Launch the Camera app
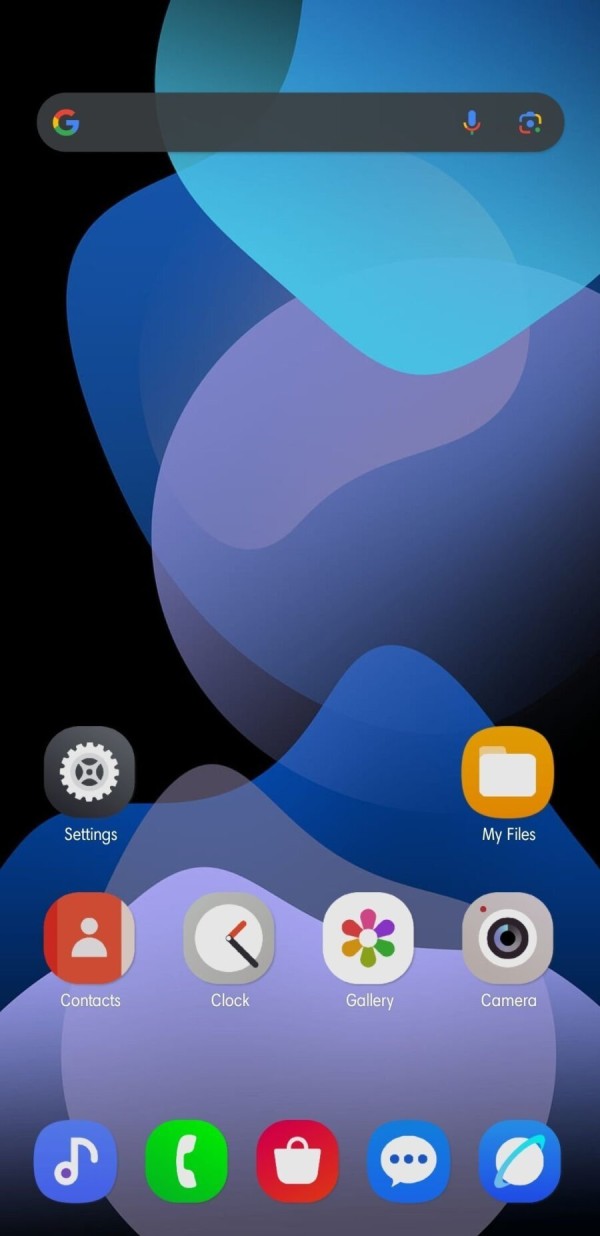The width and height of the screenshot is (600, 1236). (x=508, y=938)
